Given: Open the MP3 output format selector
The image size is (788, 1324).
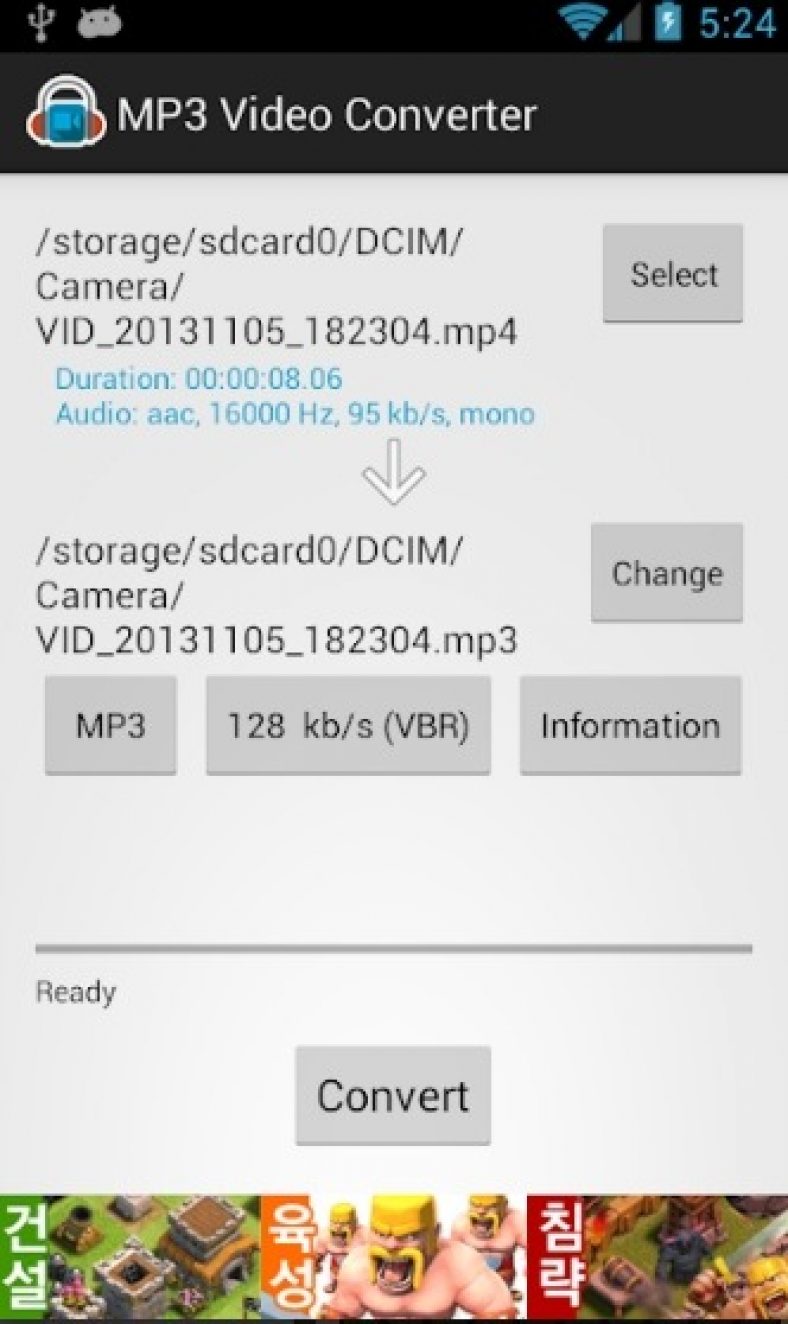Looking at the screenshot, I should coord(110,724).
